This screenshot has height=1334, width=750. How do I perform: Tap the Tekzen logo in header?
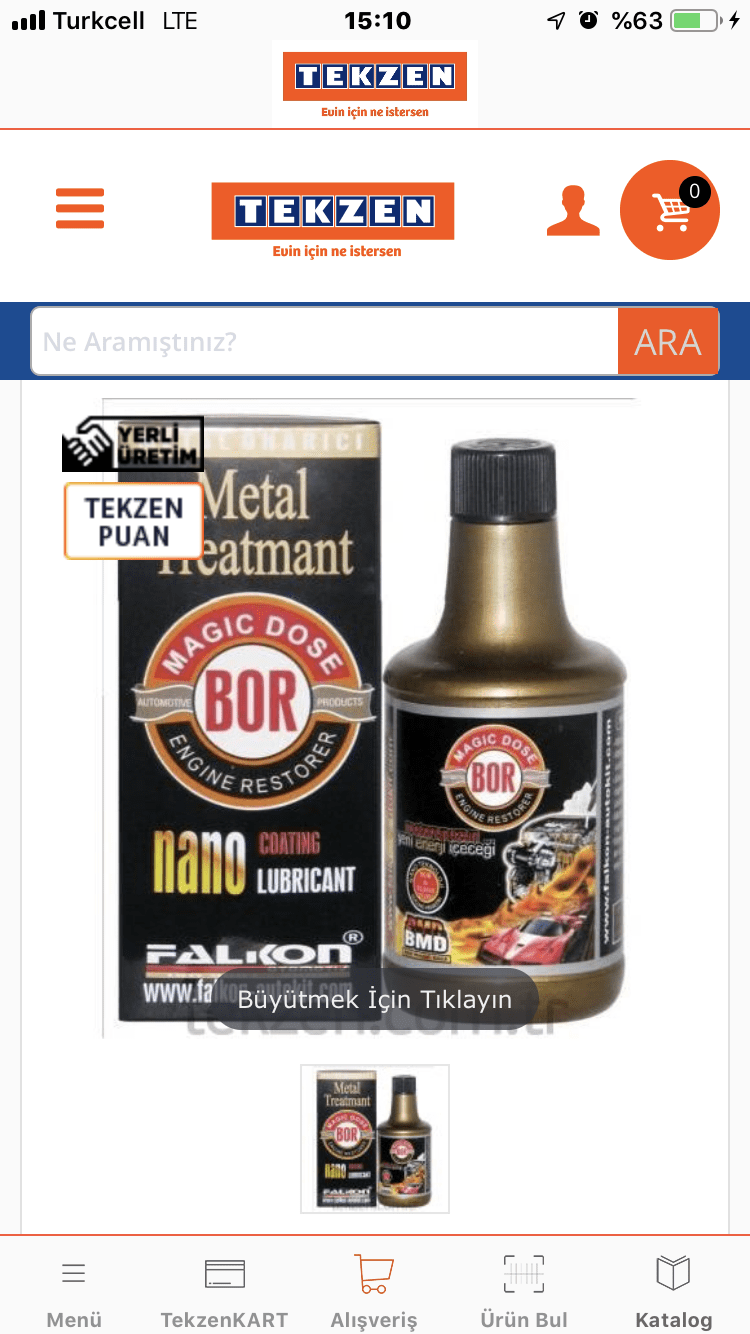tap(333, 220)
